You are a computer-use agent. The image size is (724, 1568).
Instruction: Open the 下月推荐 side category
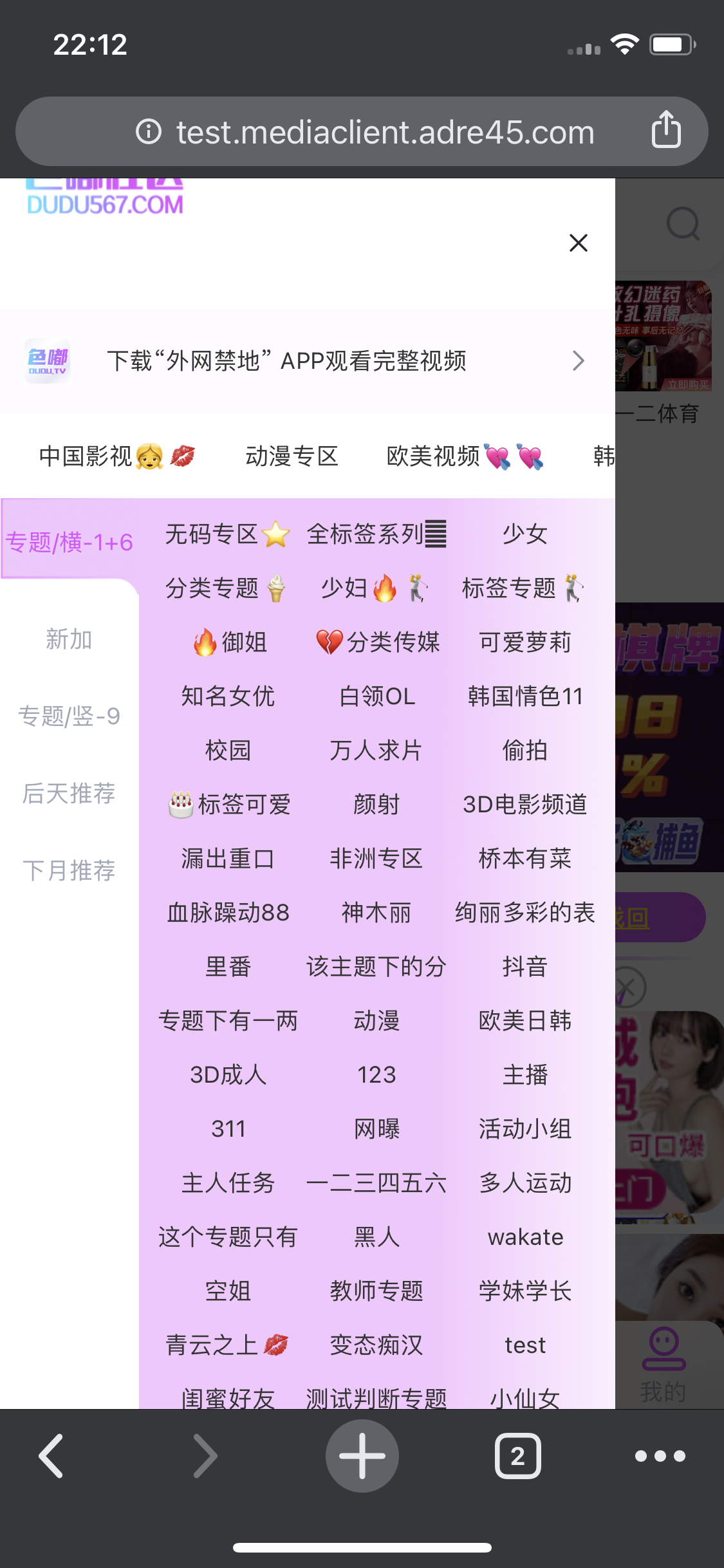pos(69,870)
